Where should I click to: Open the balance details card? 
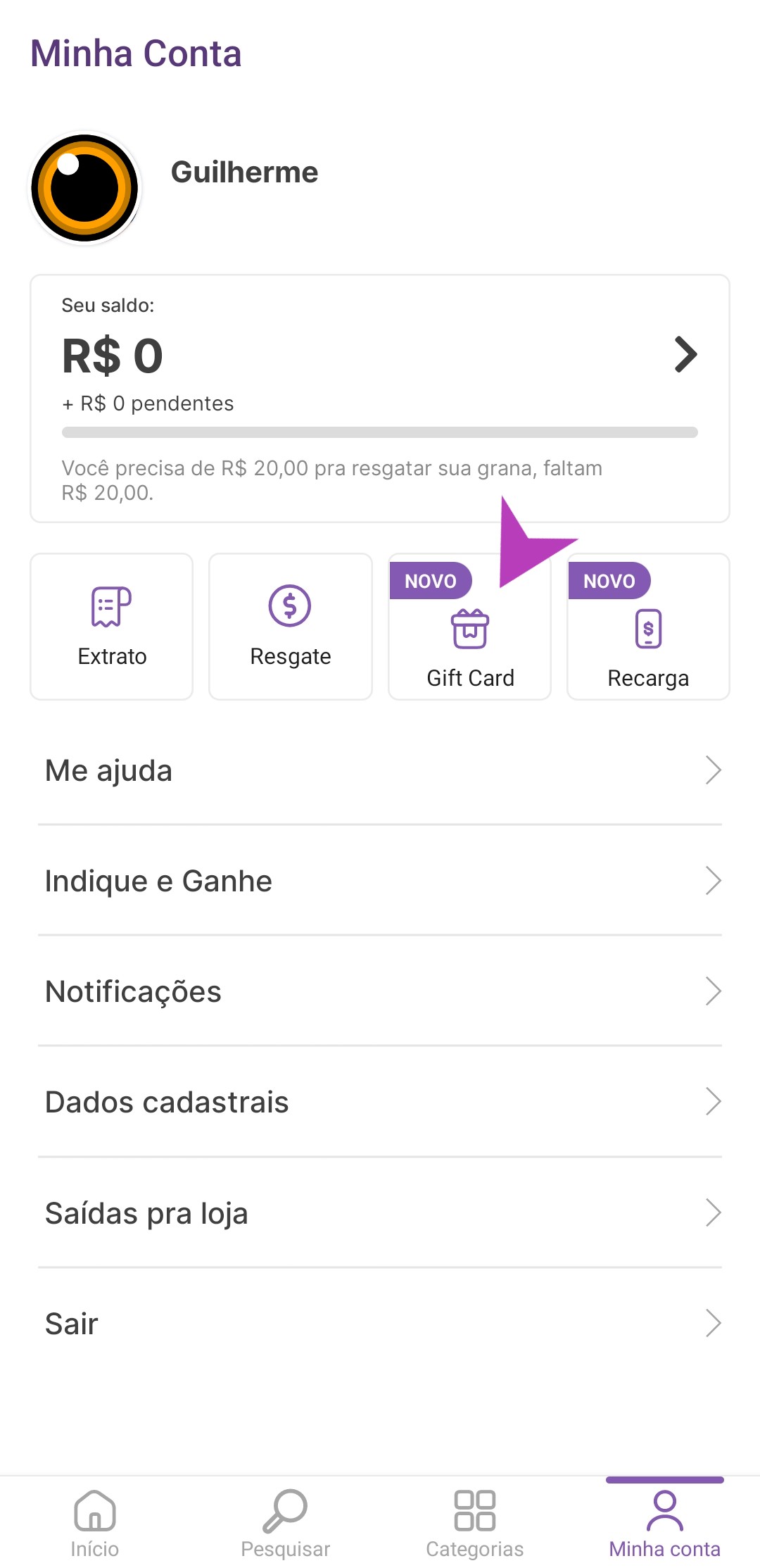coord(380,399)
